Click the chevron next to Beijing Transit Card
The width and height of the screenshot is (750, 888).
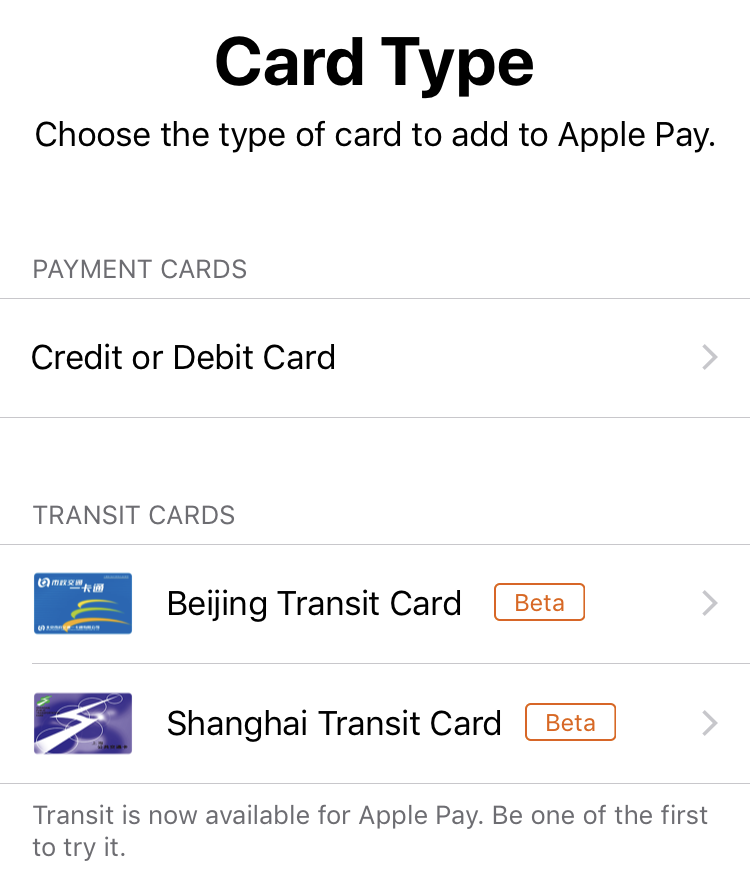point(710,603)
